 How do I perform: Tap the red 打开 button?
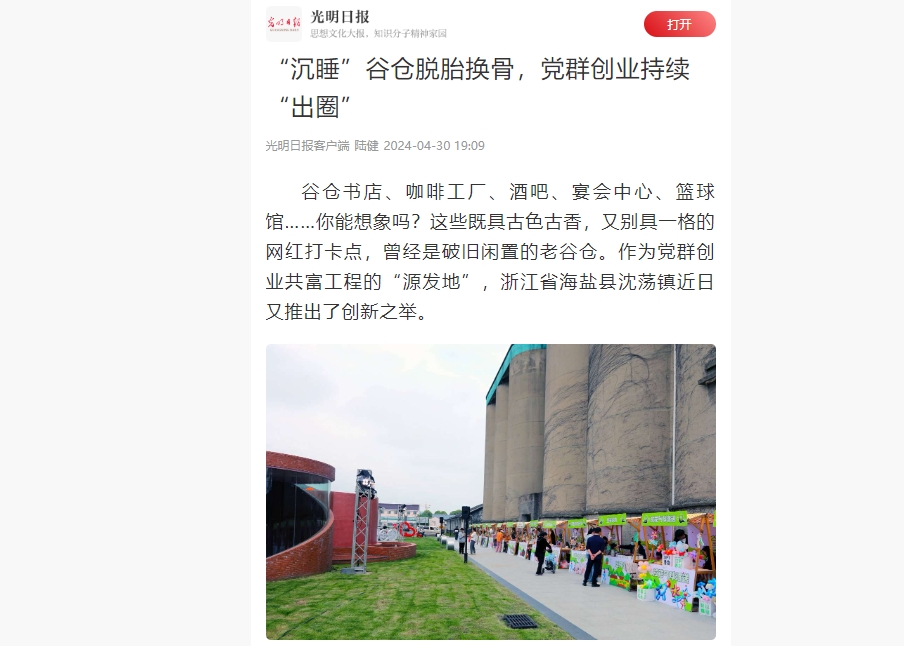click(x=679, y=24)
